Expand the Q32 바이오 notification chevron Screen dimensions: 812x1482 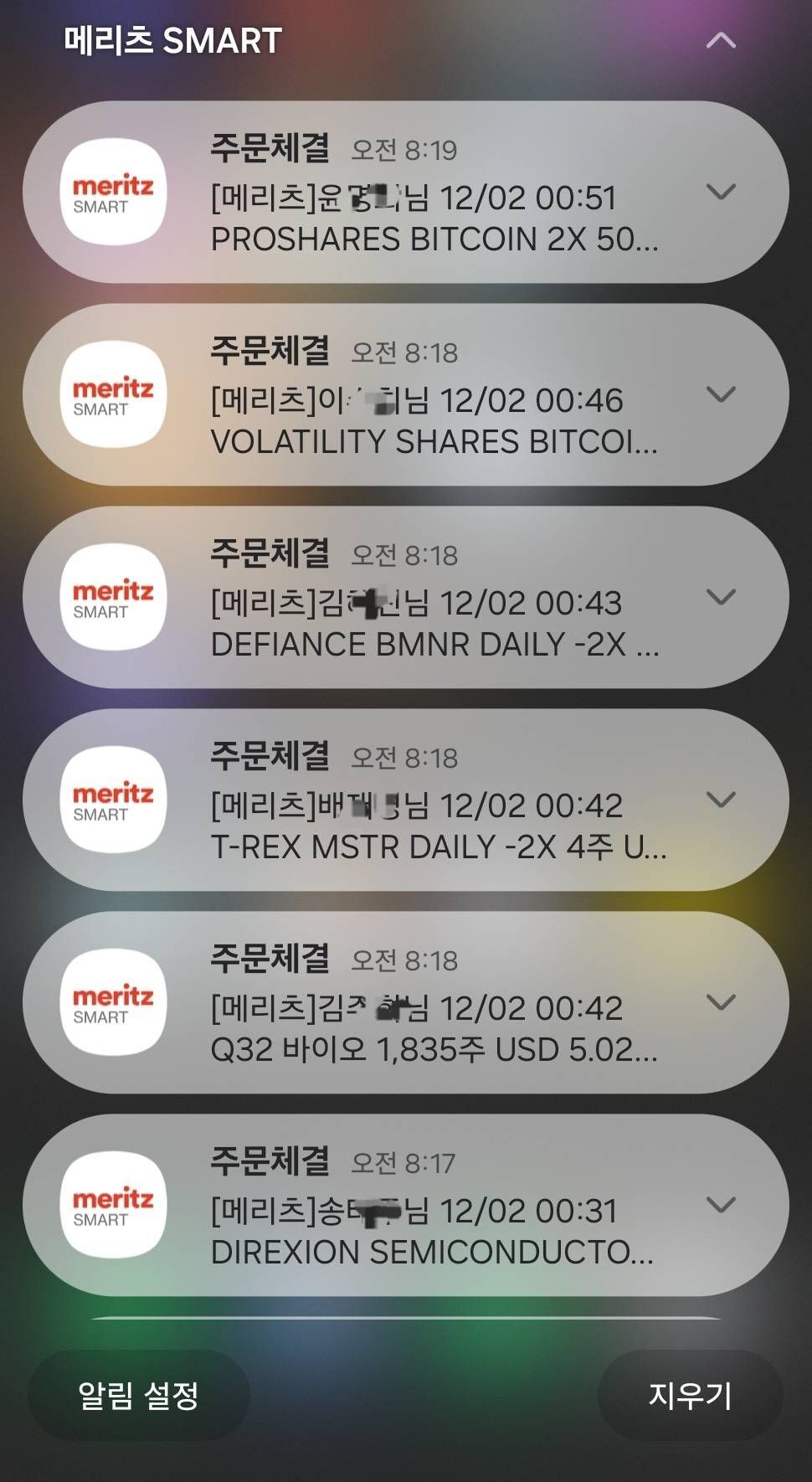click(x=720, y=1002)
